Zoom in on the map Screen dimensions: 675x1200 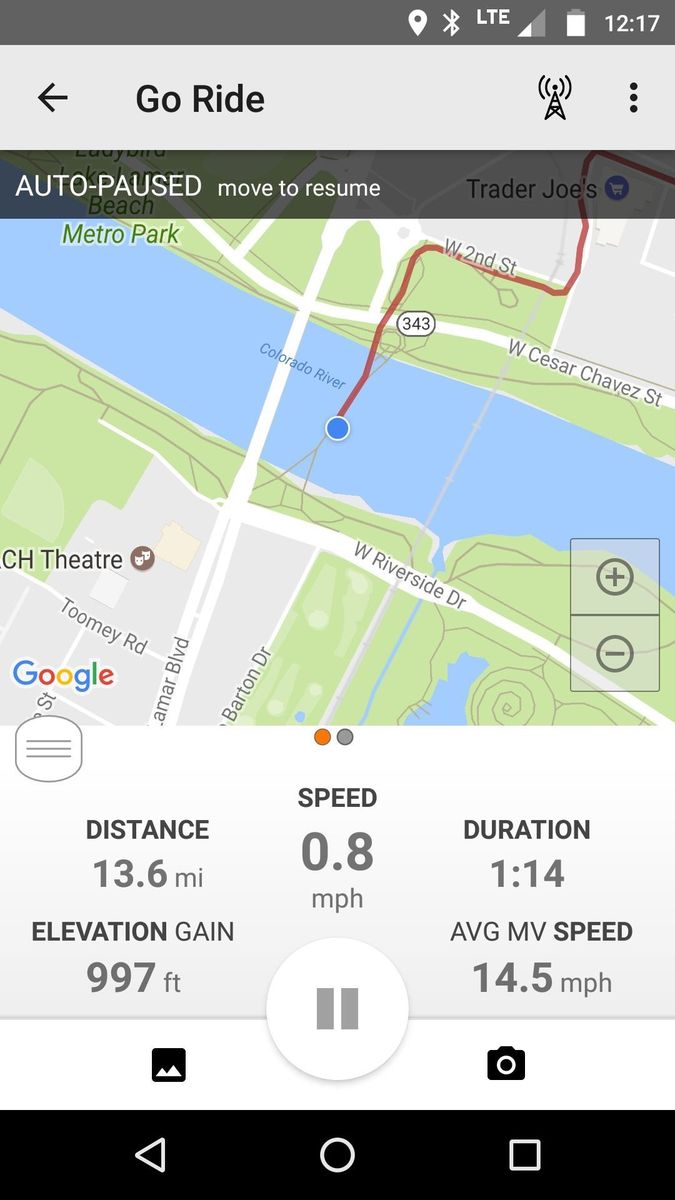(614, 577)
